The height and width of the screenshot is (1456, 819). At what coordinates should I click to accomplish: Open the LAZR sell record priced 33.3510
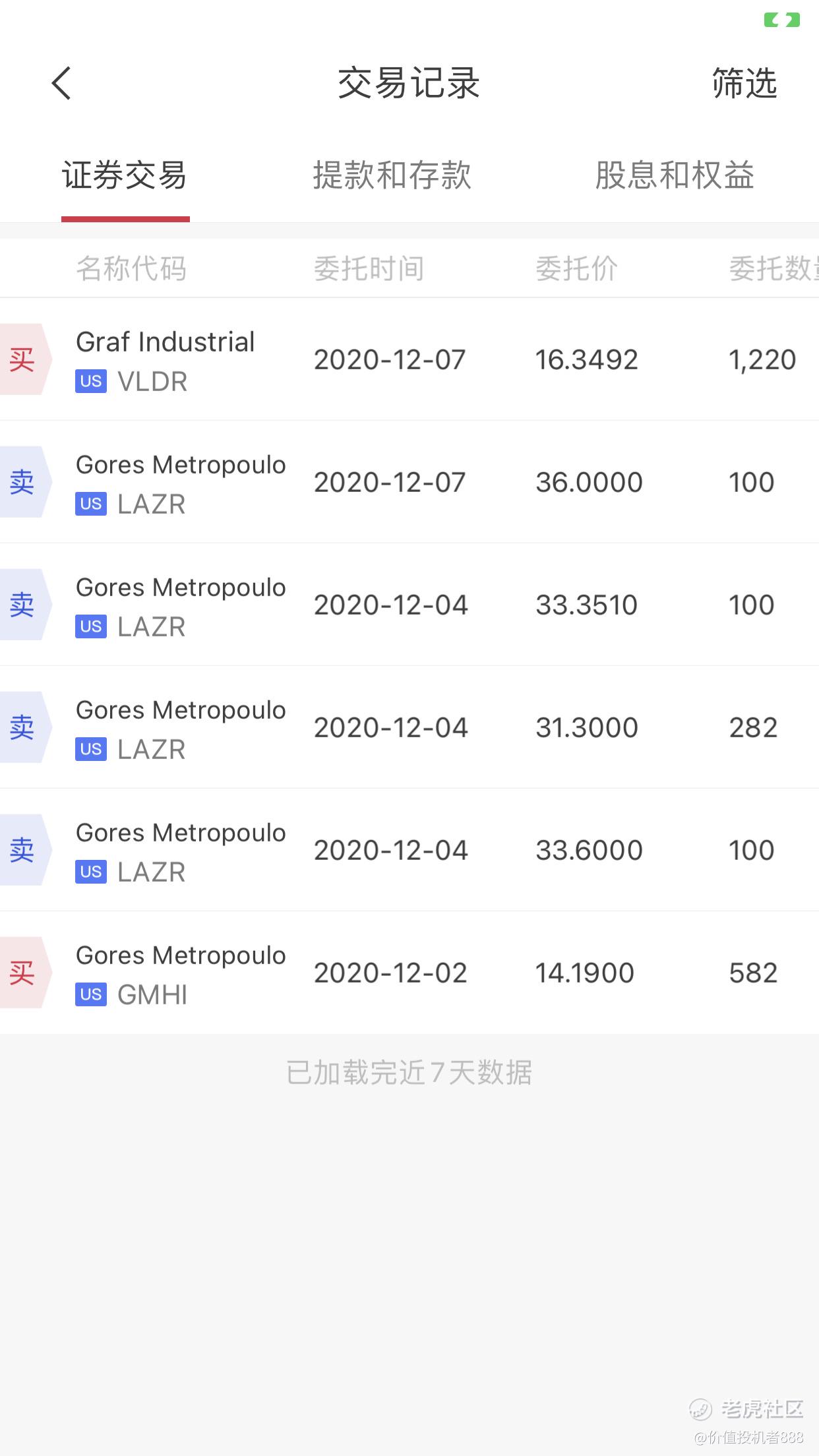(409, 605)
